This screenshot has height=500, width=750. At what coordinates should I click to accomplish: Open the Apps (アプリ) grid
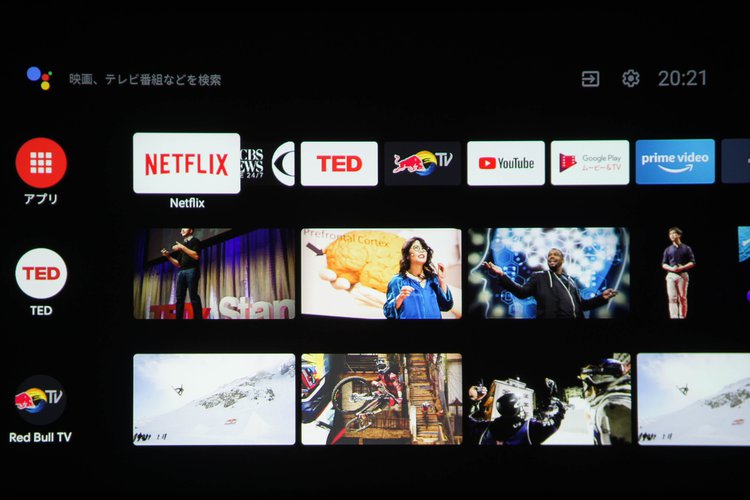coord(41,162)
